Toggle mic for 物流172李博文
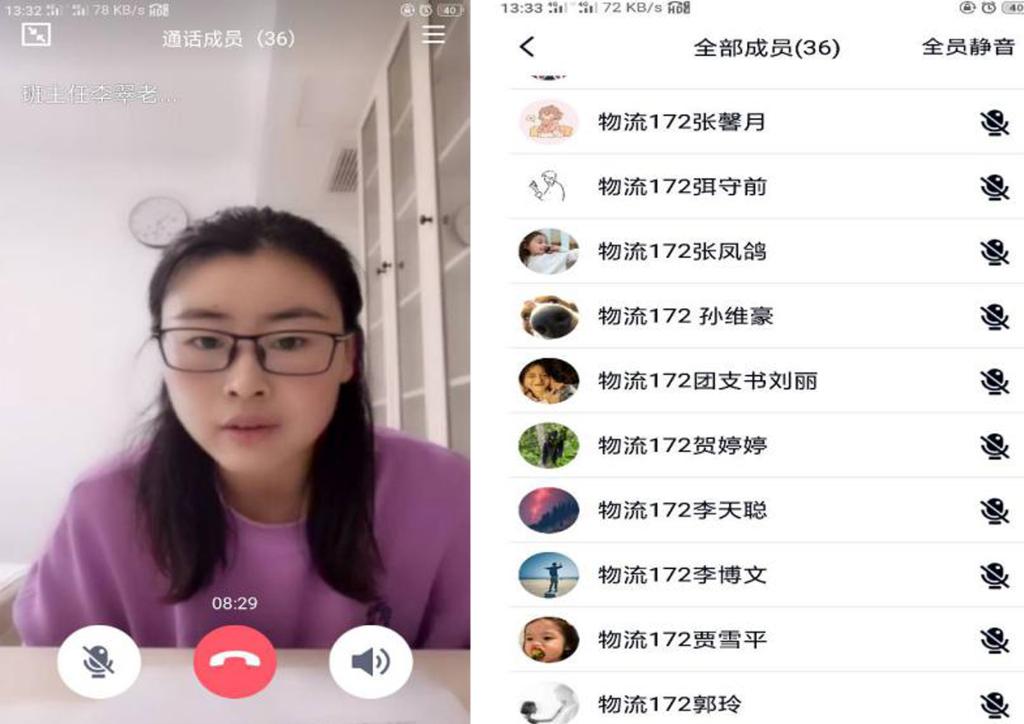This screenshot has height=724, width=1024. tap(993, 575)
